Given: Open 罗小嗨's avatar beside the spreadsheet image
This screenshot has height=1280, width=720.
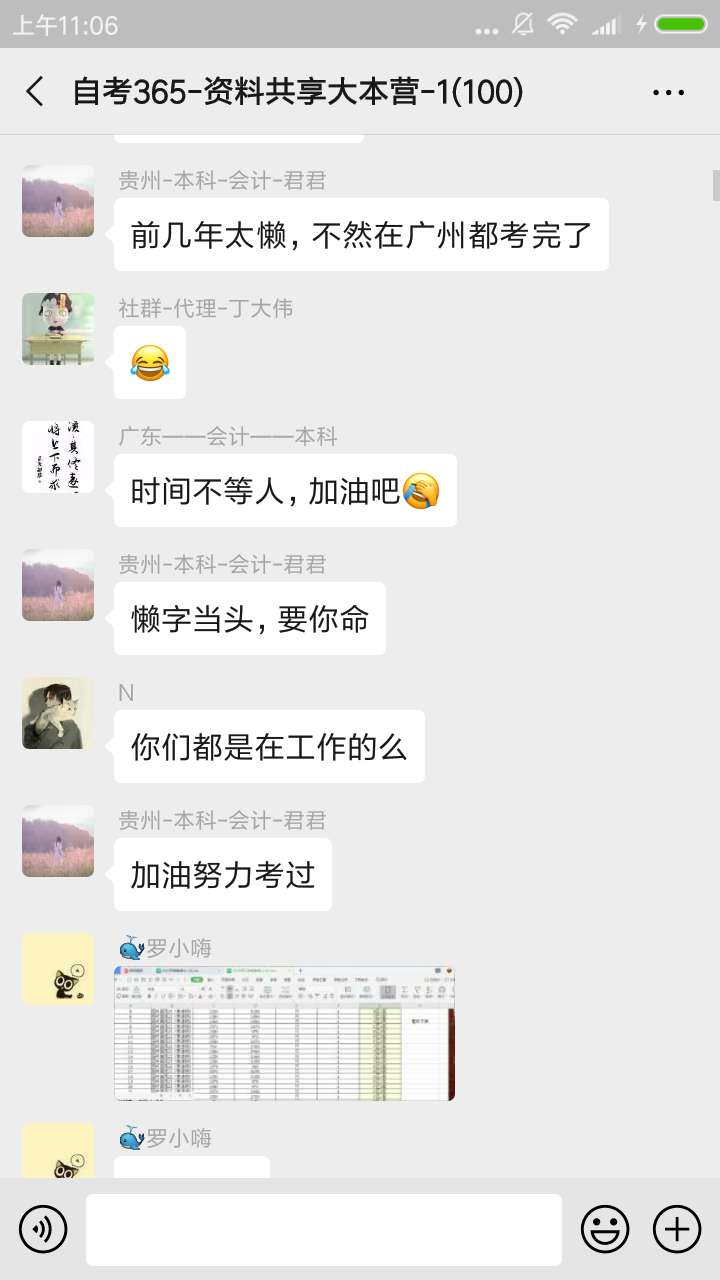Looking at the screenshot, I should click(x=58, y=969).
